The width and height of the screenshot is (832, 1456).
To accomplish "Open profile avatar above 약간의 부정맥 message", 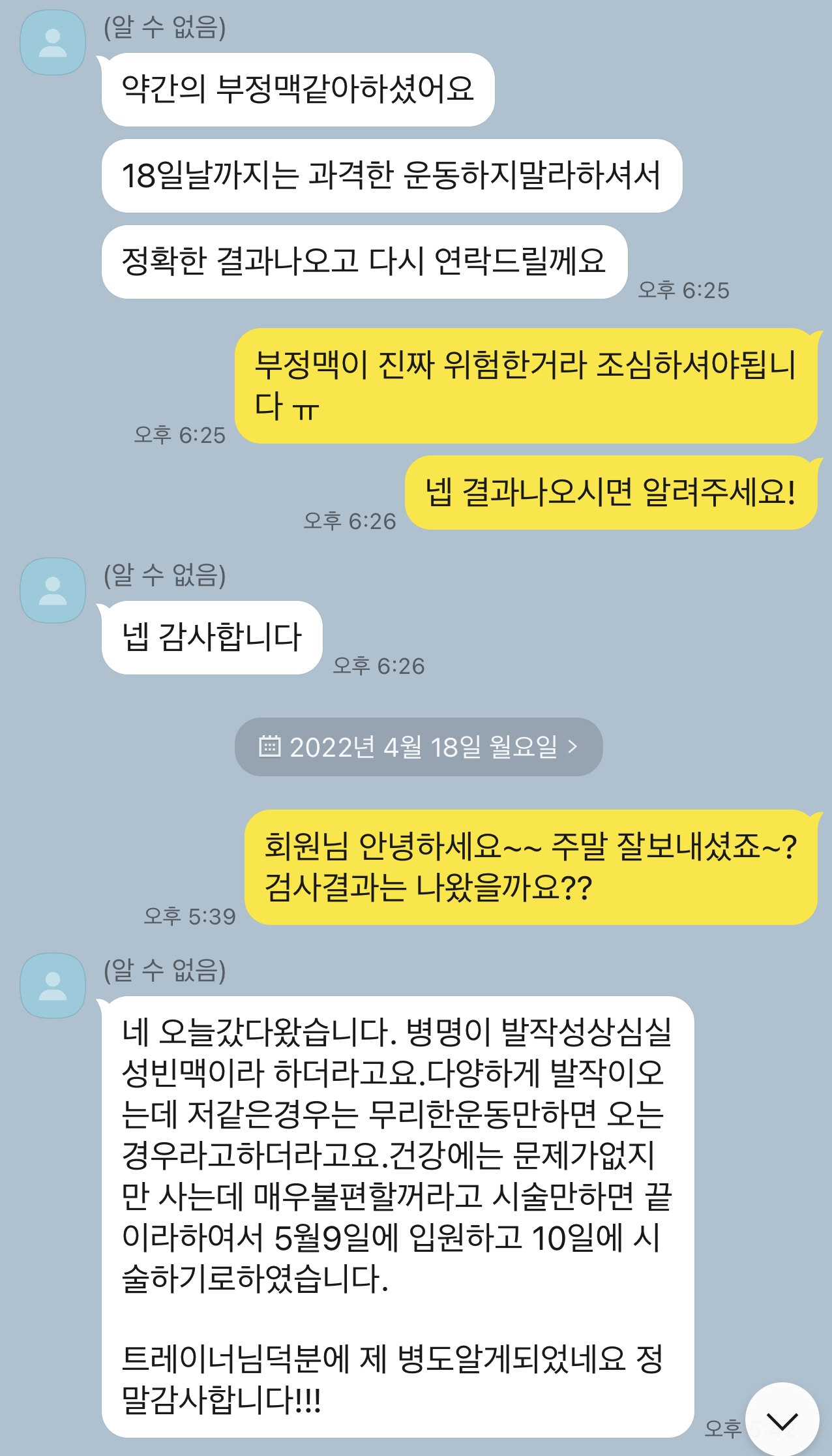I will (x=53, y=43).
